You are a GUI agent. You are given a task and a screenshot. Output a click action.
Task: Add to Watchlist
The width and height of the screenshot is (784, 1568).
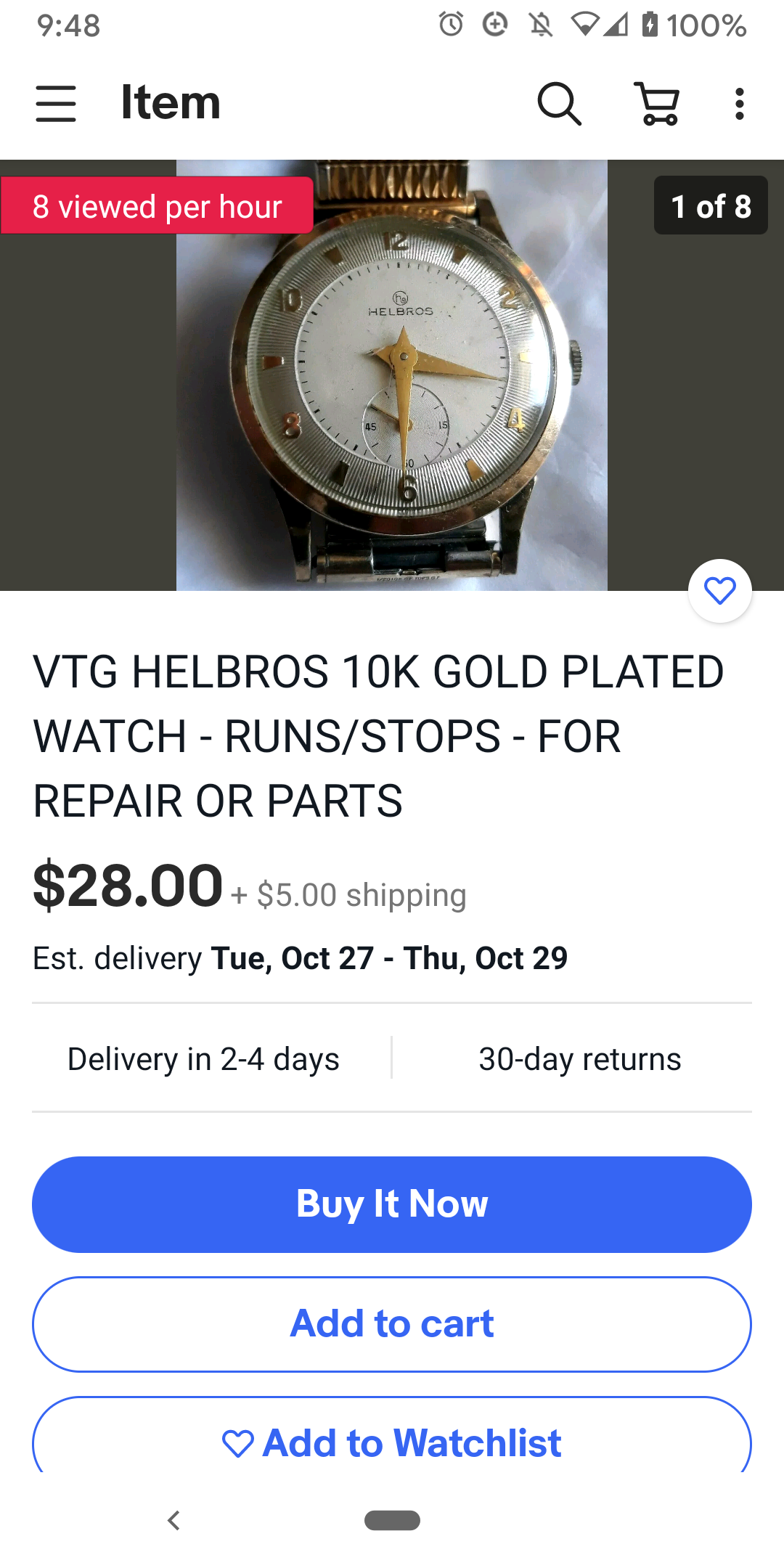click(392, 1441)
